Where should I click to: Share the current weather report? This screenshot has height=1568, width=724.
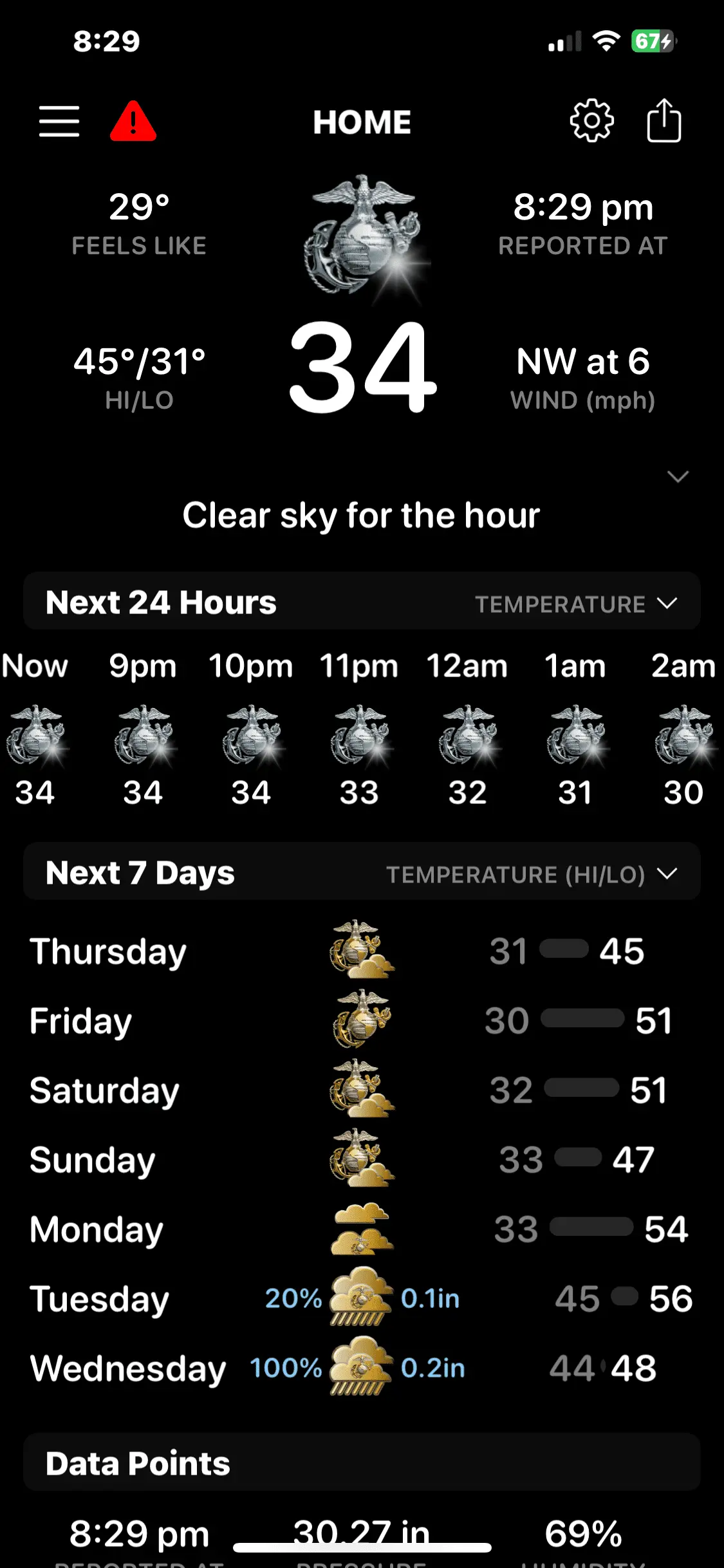[664, 120]
